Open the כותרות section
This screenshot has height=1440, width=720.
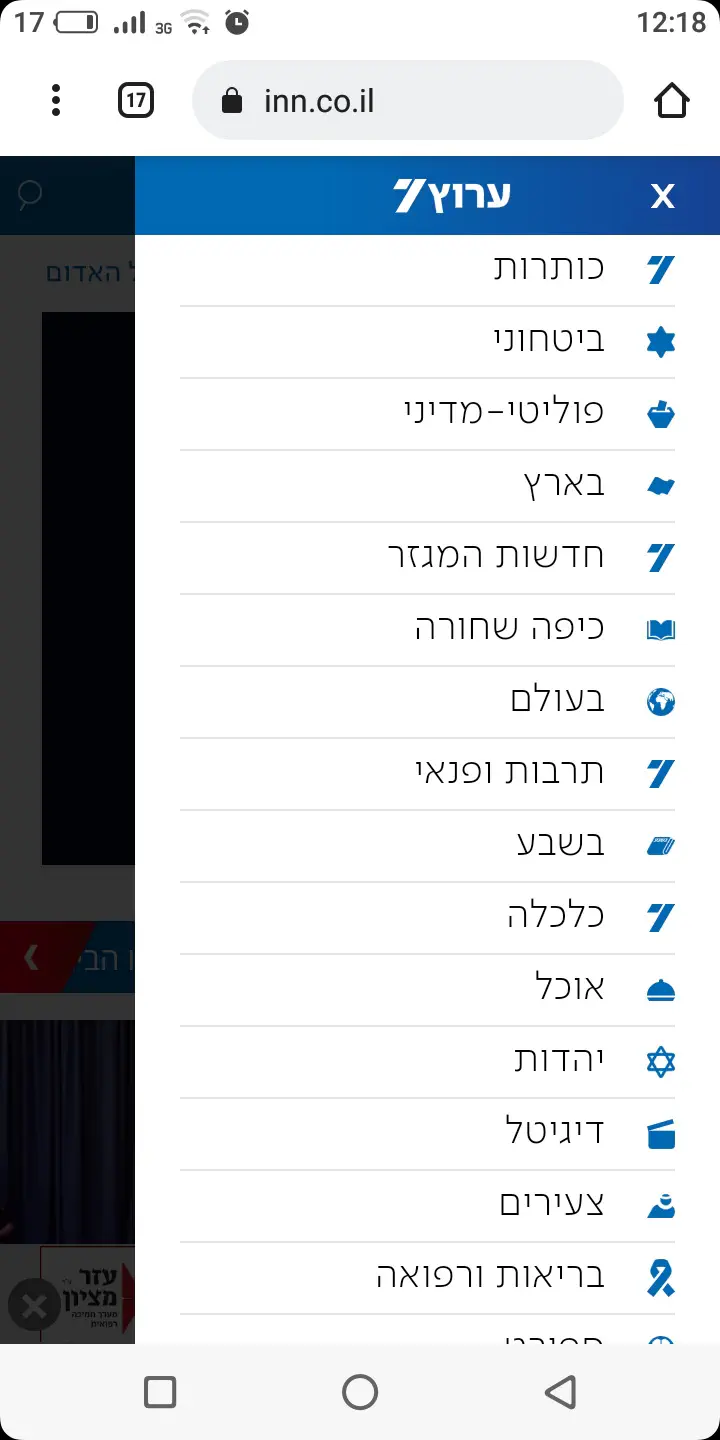tap(549, 269)
